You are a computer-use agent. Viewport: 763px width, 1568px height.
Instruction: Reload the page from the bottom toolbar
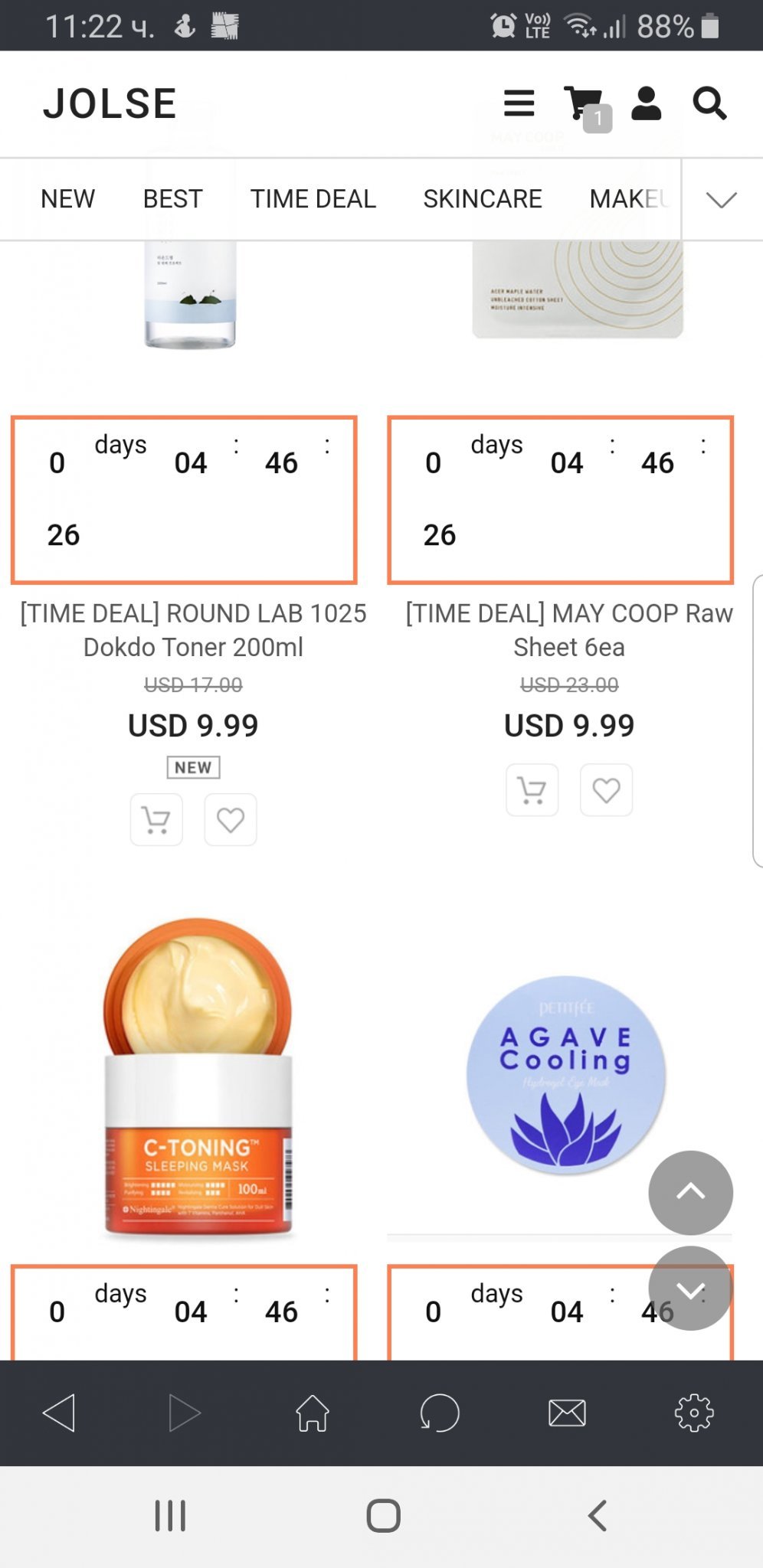tap(440, 1413)
